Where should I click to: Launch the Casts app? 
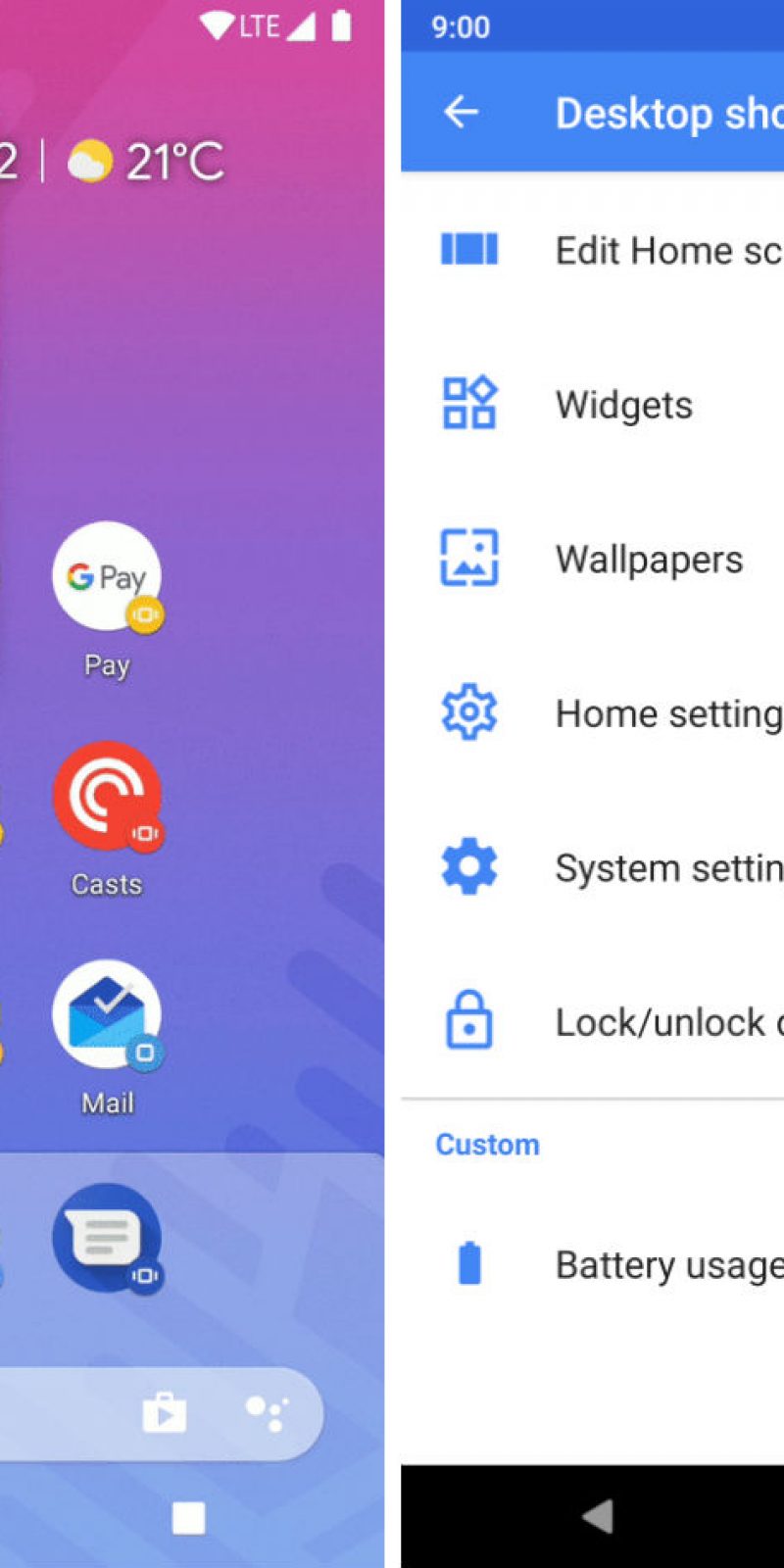(x=106, y=796)
